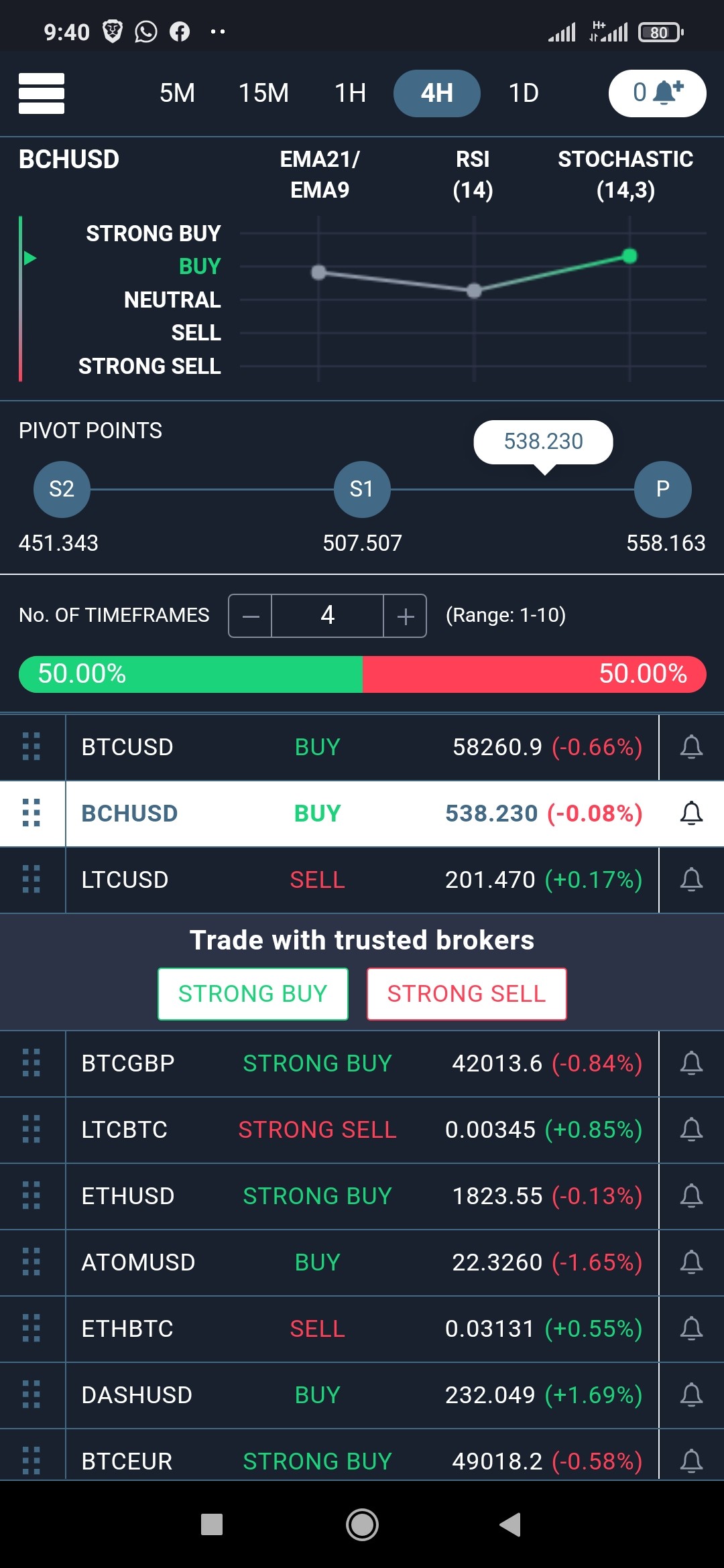Screen dimensions: 724x1568
Task: Tap the bell on BCHUSD row
Action: coord(691,813)
